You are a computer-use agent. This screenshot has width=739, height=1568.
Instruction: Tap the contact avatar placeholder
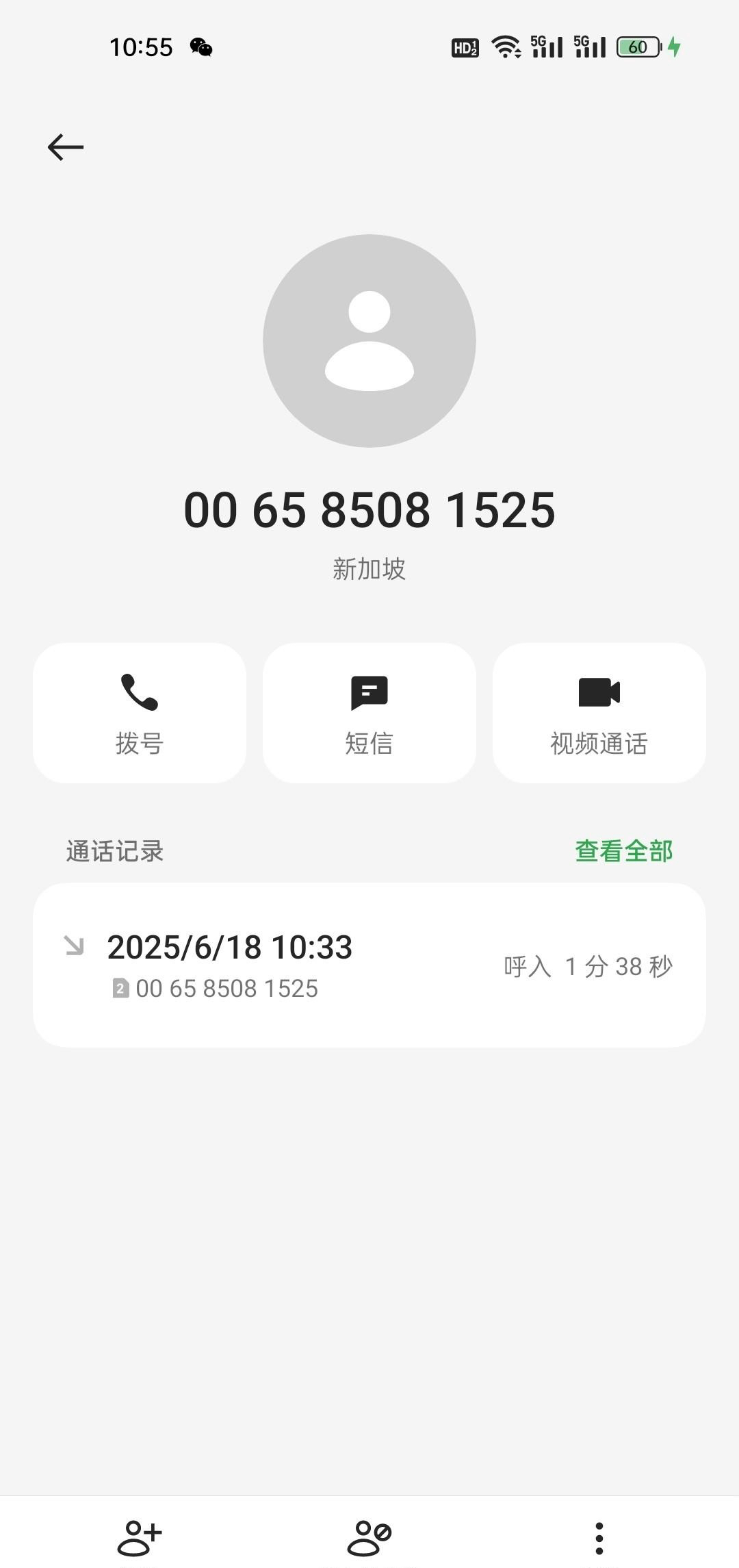369,341
